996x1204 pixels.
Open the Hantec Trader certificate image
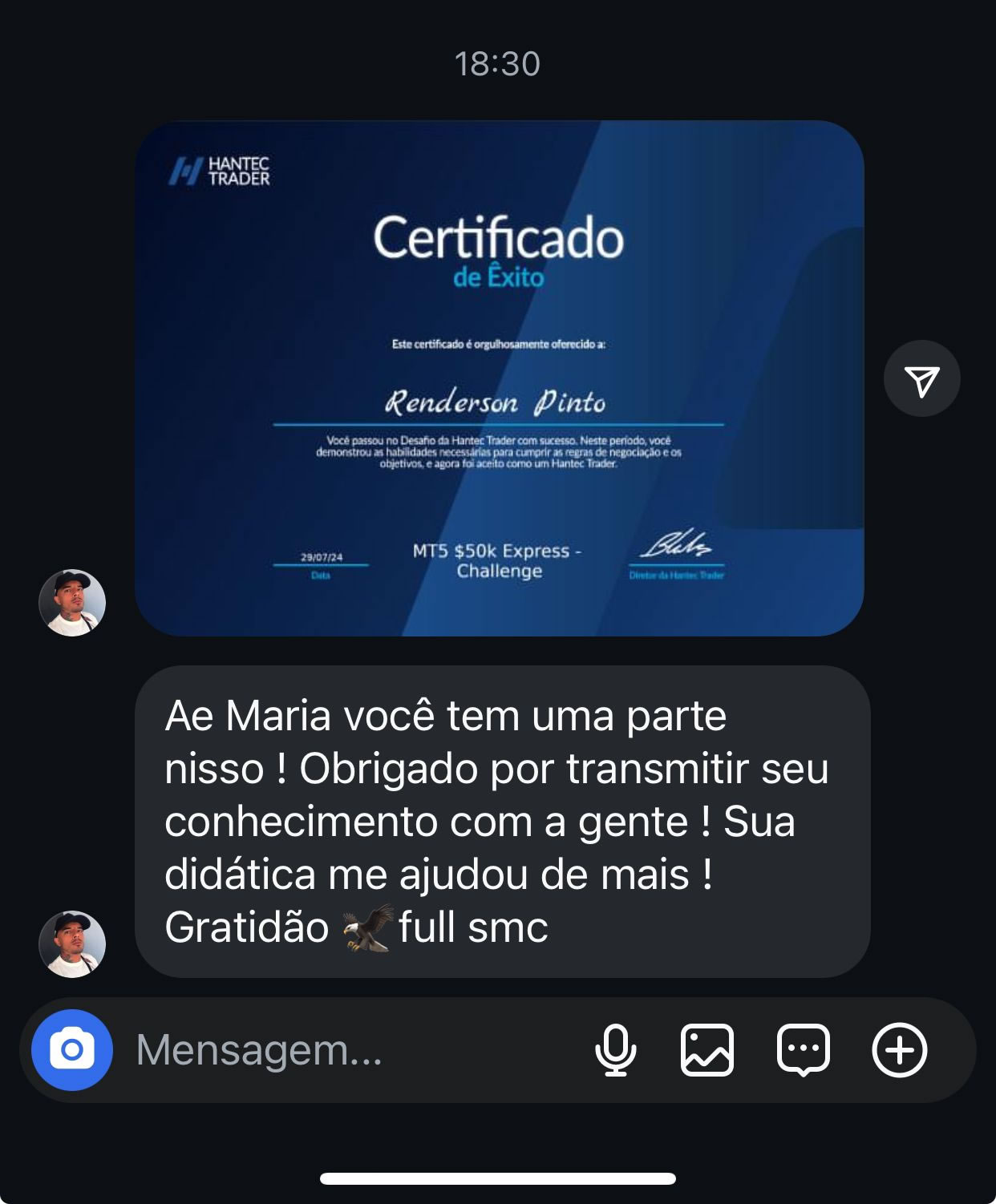tap(499, 378)
